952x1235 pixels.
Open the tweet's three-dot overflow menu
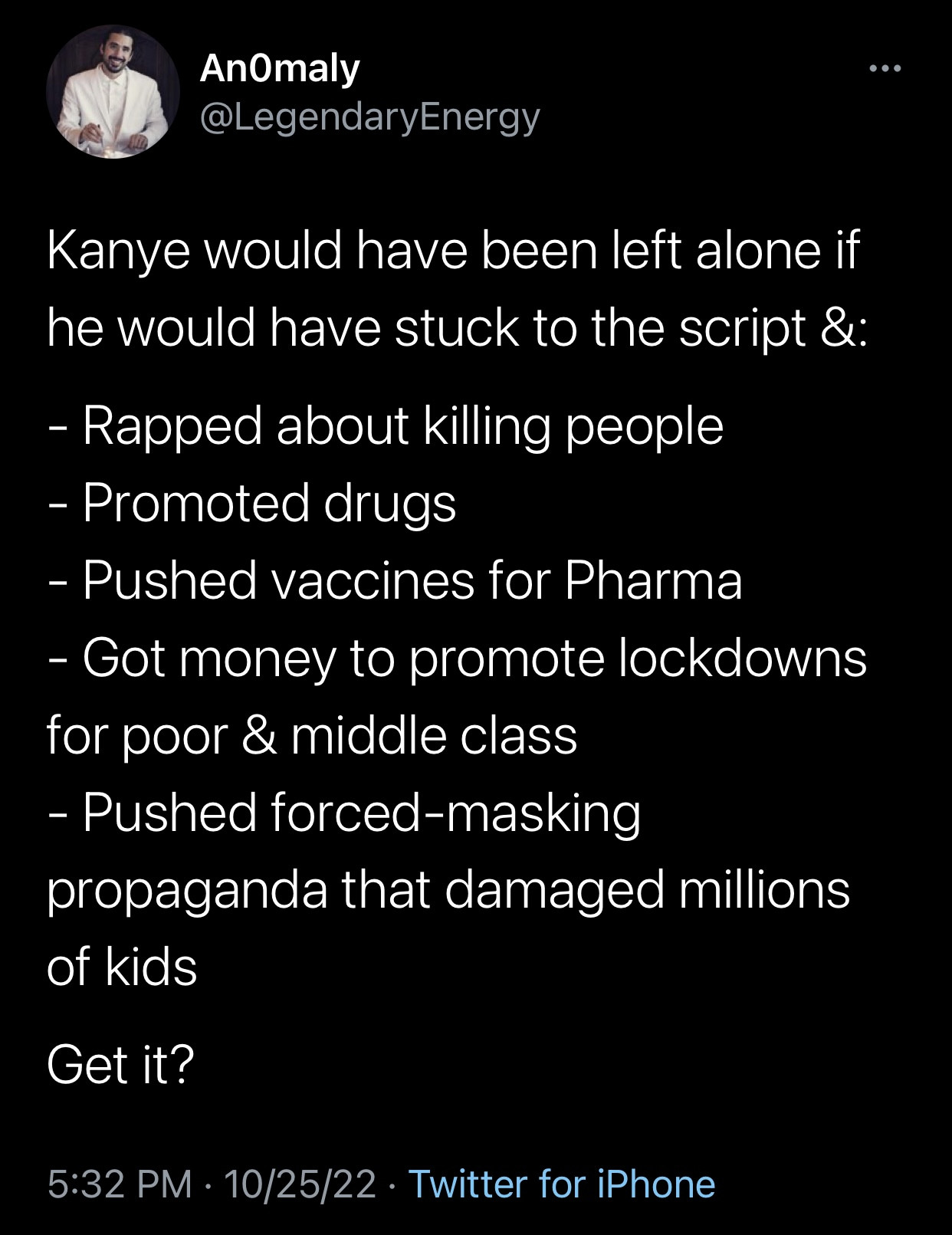click(885, 70)
